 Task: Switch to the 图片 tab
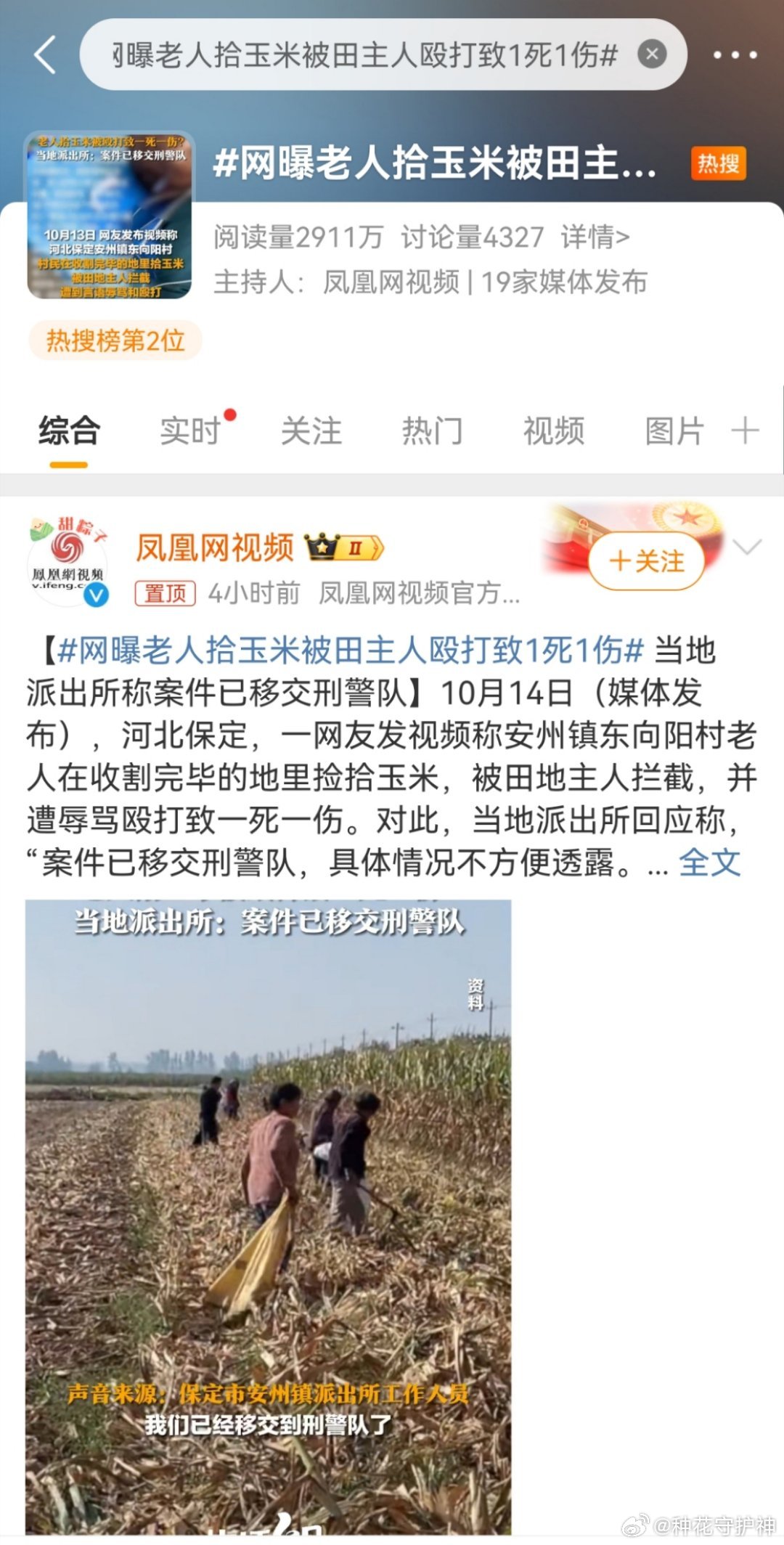(674, 431)
